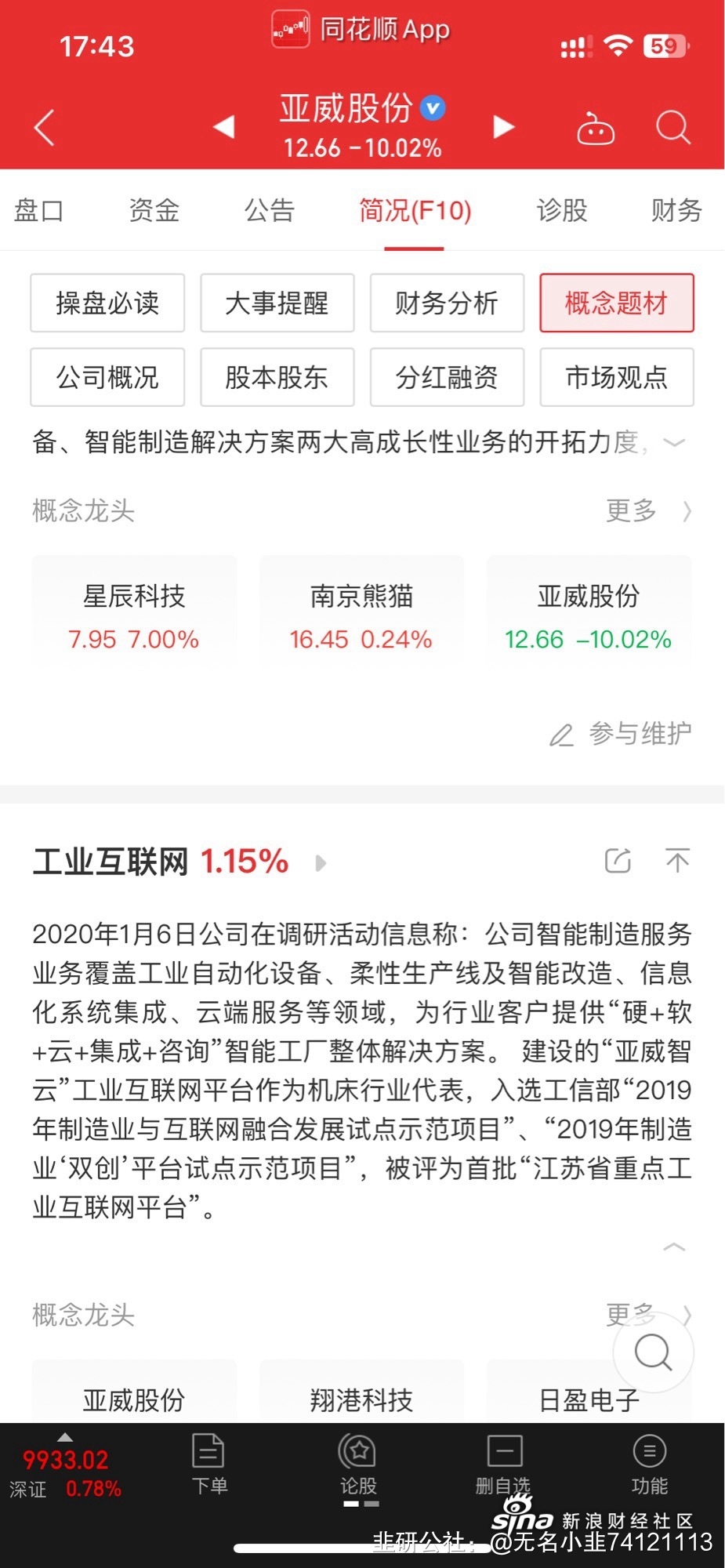Open the search magnifier in header
Viewport: 725px width, 1568px height.
point(672,127)
